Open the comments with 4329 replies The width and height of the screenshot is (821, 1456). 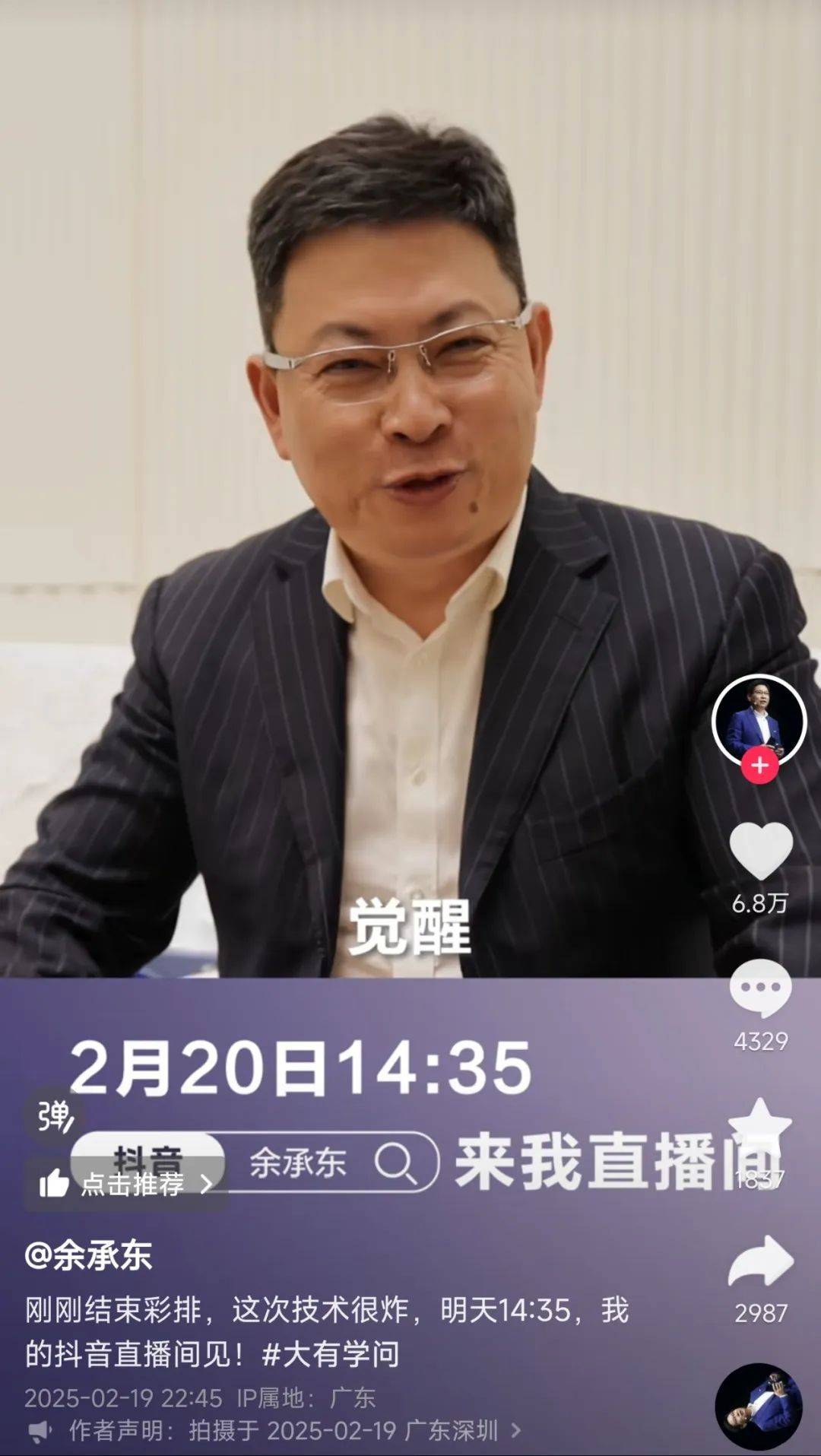pyautogui.click(x=760, y=987)
